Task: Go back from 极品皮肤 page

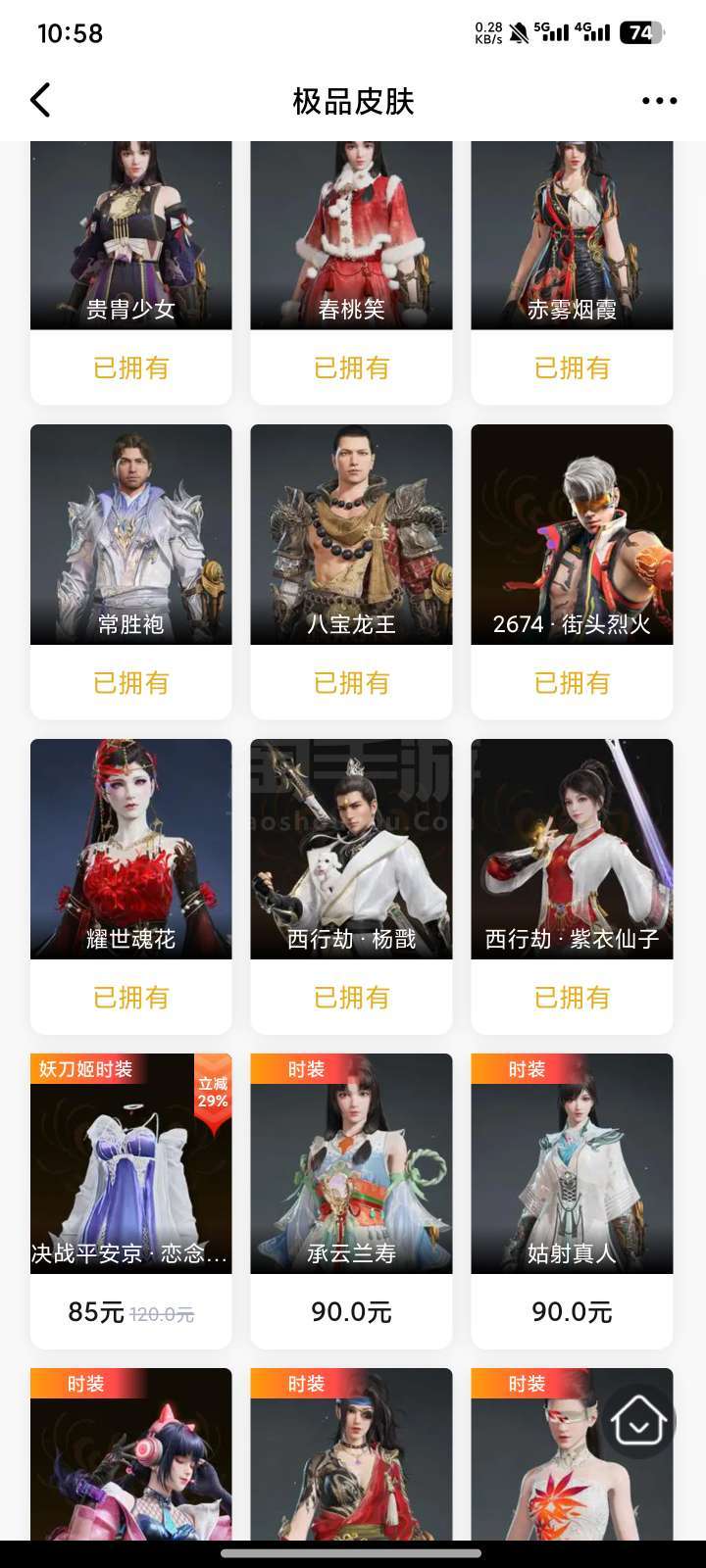Action: coord(40,100)
